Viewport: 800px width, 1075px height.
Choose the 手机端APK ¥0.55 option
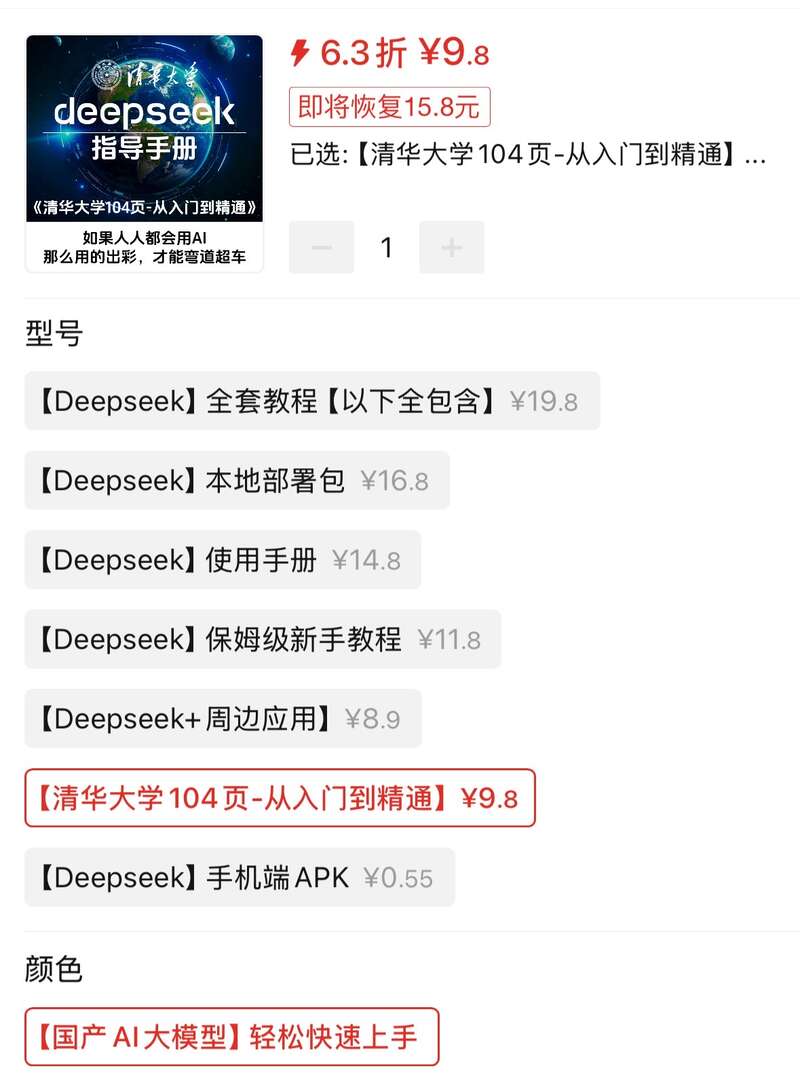coord(239,877)
